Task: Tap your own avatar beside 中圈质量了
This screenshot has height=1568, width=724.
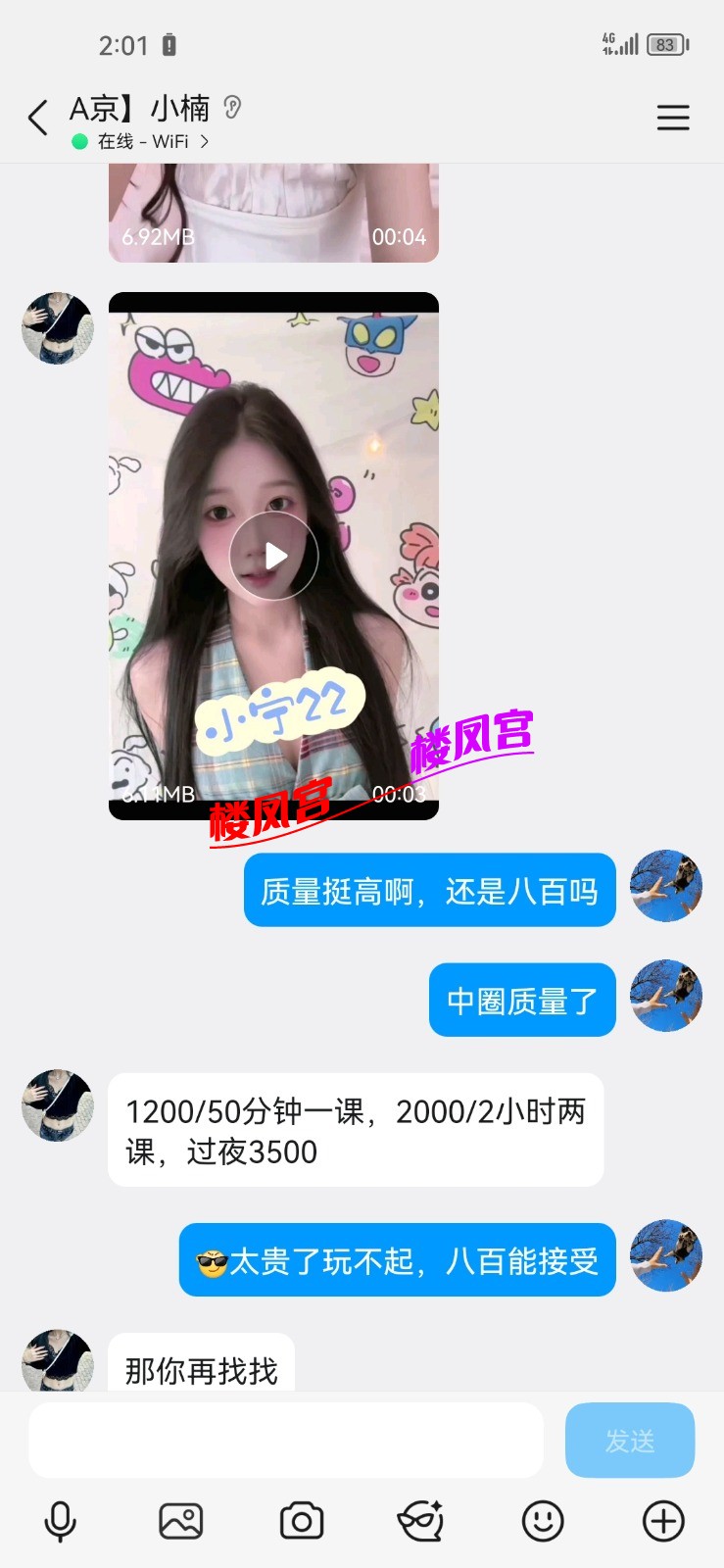Action: [x=666, y=996]
